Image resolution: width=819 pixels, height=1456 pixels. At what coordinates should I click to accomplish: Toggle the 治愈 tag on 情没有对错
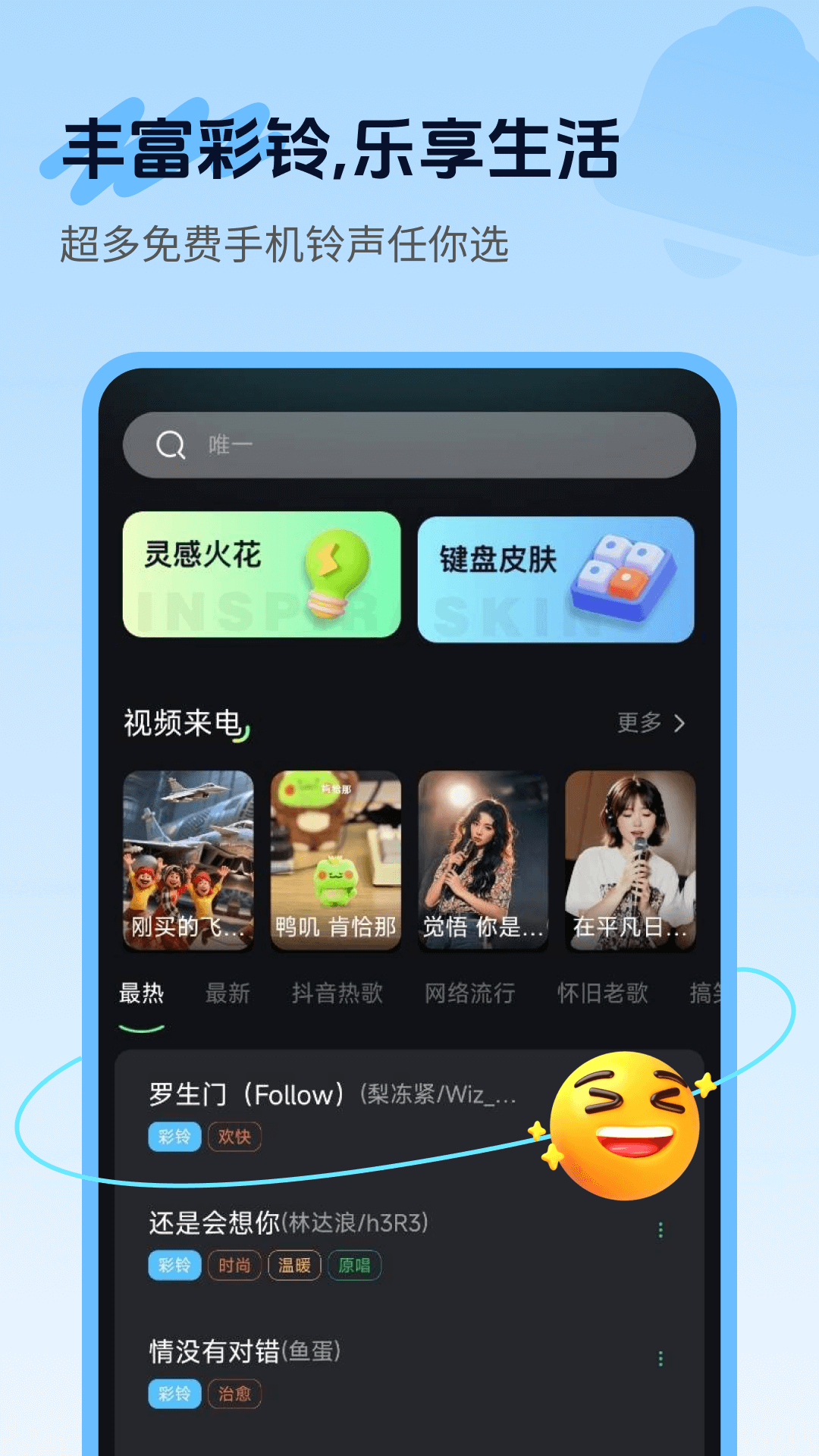235,1394
